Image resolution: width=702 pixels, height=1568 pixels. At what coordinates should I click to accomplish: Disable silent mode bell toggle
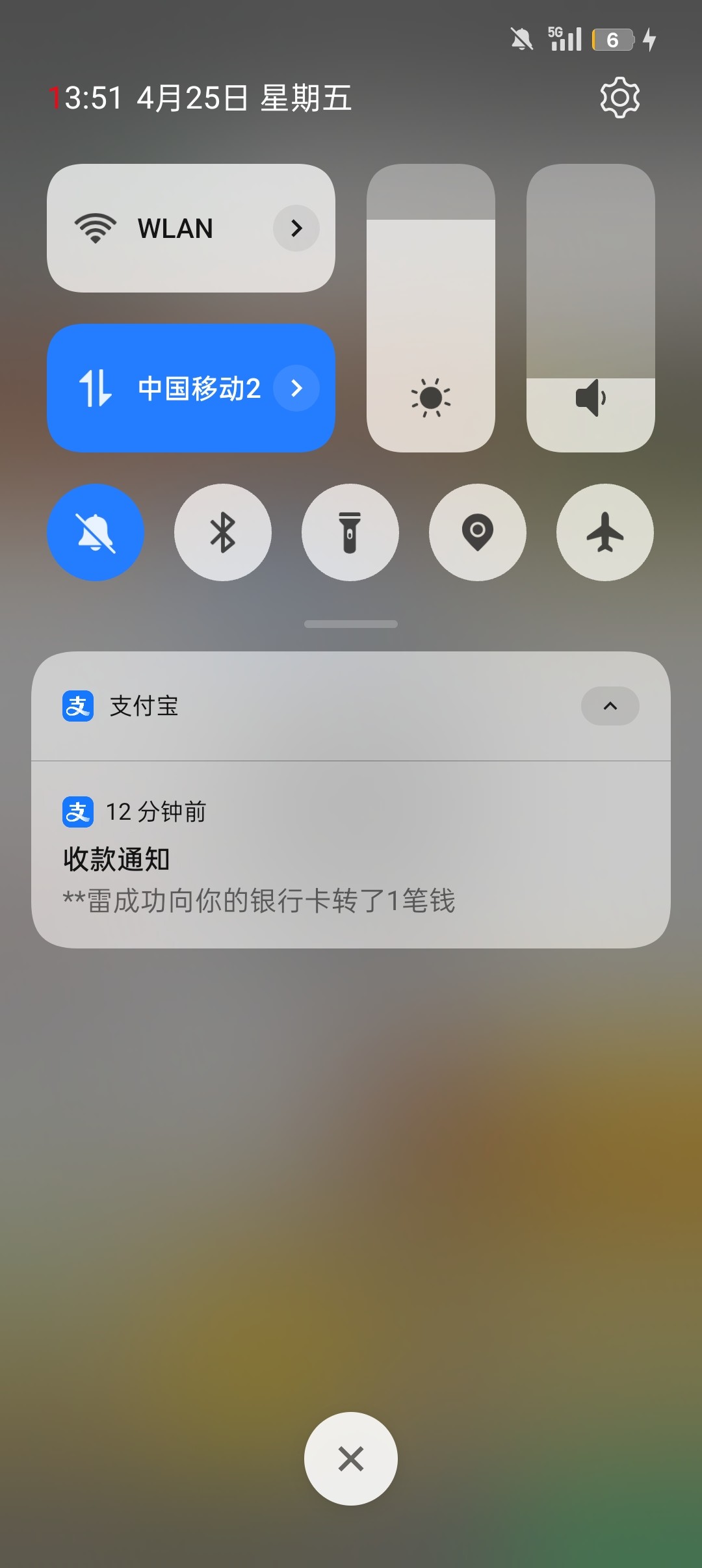click(96, 532)
